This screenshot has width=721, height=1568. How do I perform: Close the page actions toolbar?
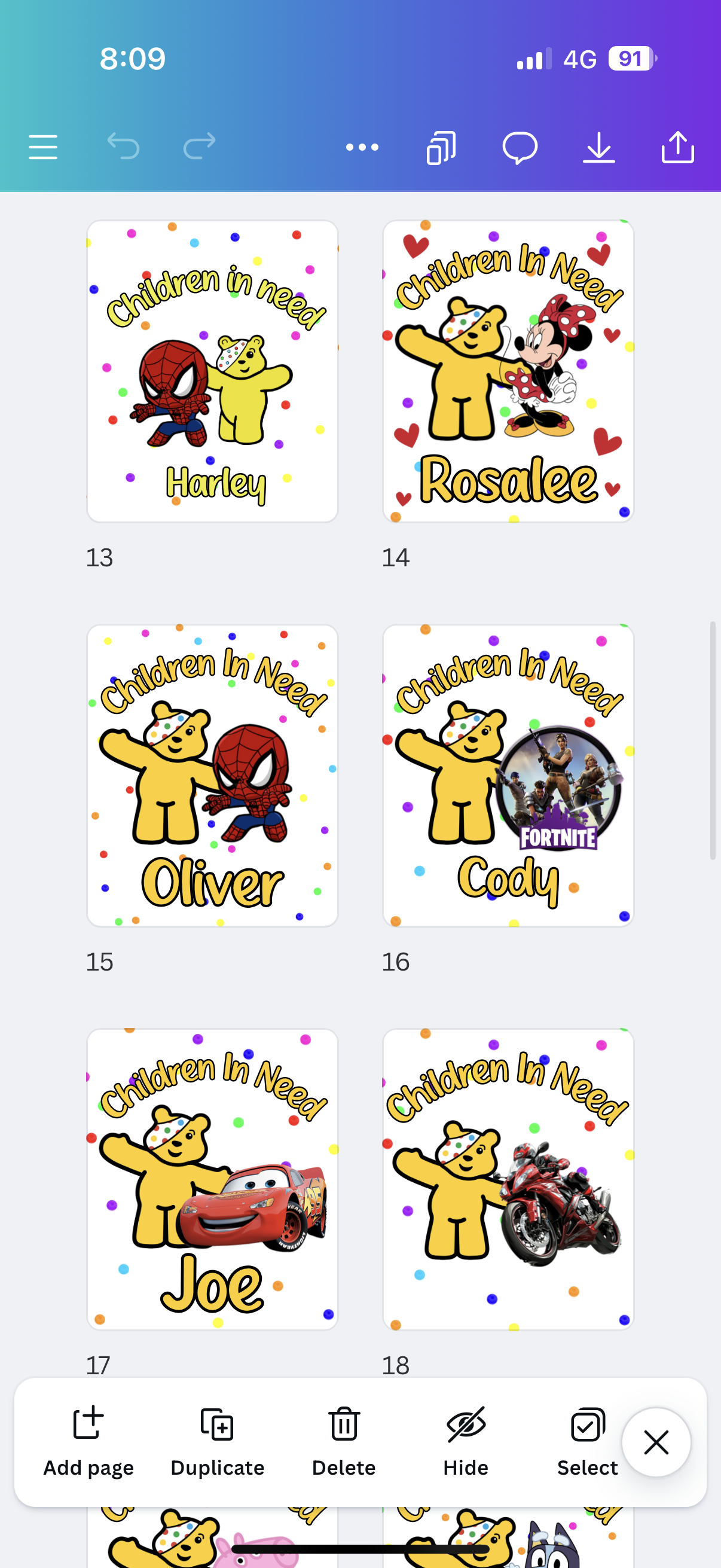coord(656,1442)
